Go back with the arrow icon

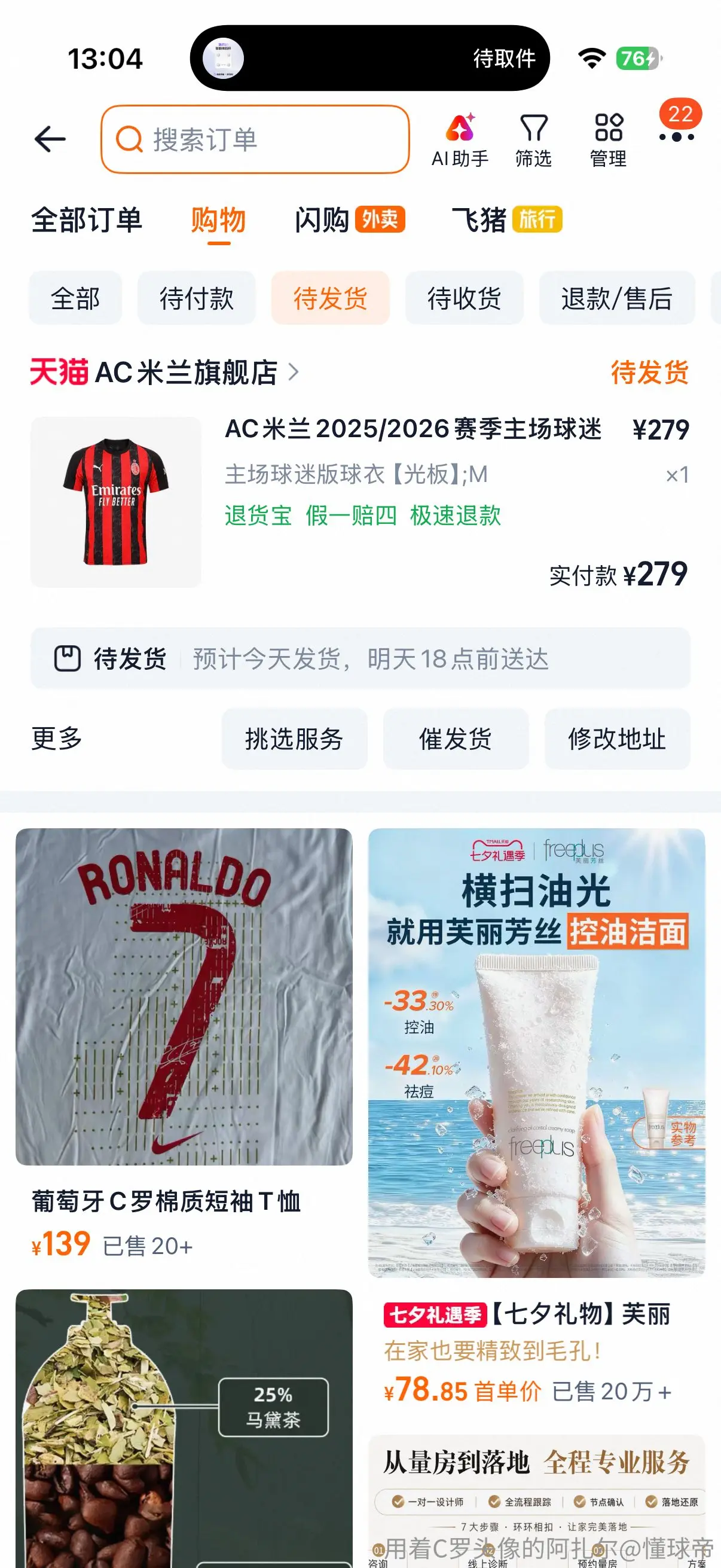point(50,139)
